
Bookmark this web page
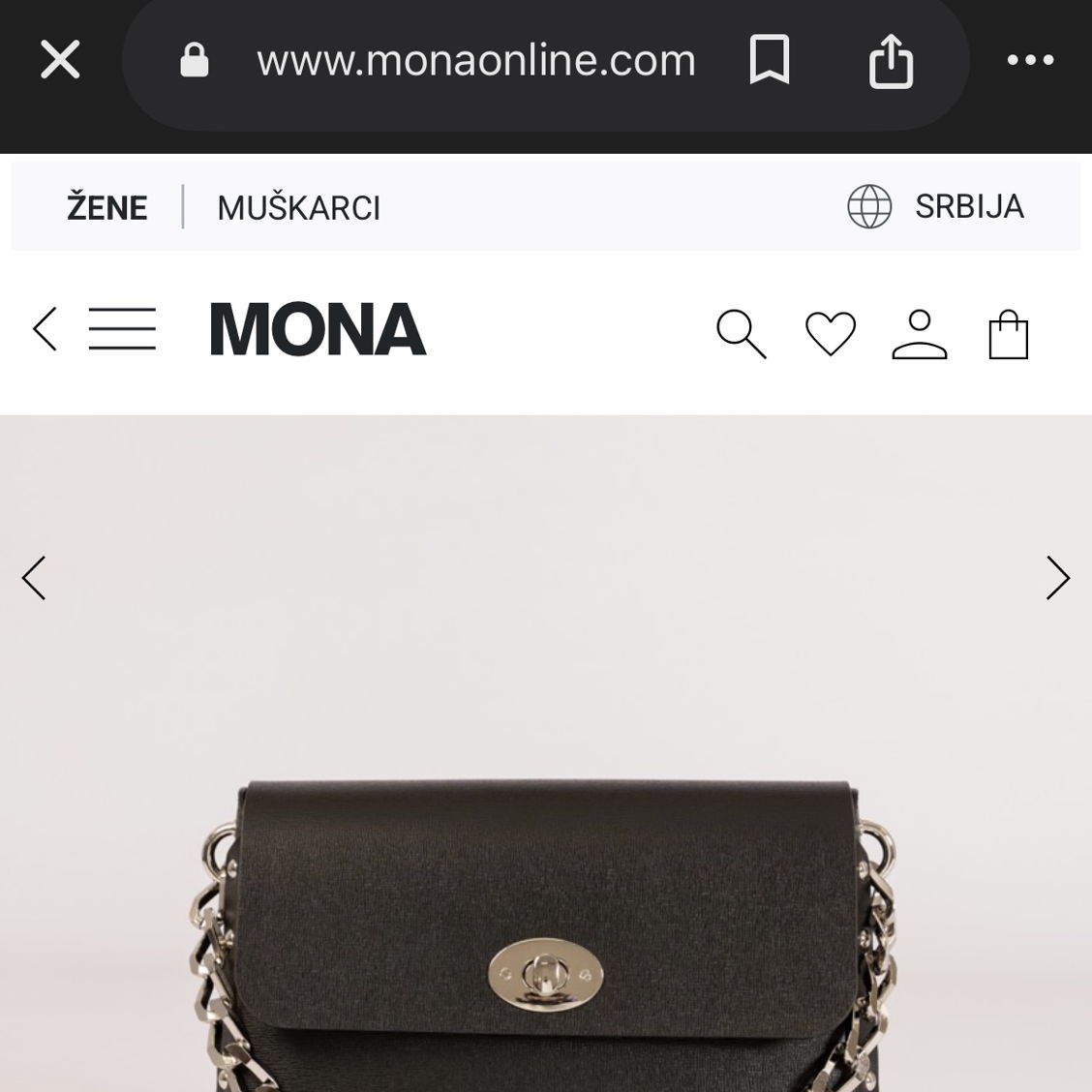coord(770,61)
